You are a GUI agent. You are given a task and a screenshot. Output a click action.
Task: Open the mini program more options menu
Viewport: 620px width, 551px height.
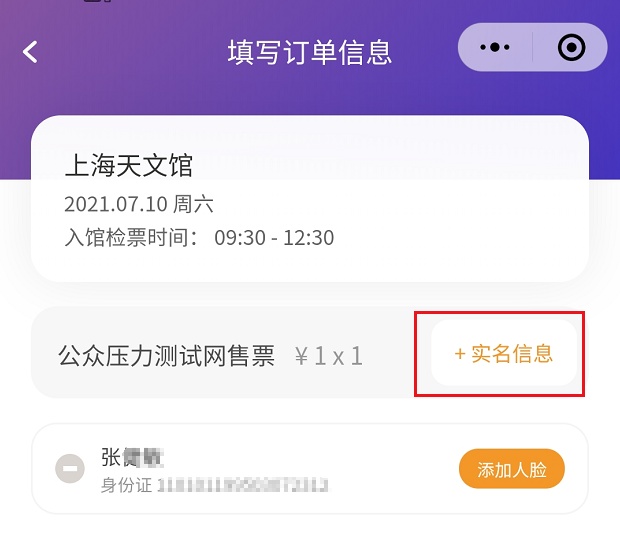click(495, 48)
